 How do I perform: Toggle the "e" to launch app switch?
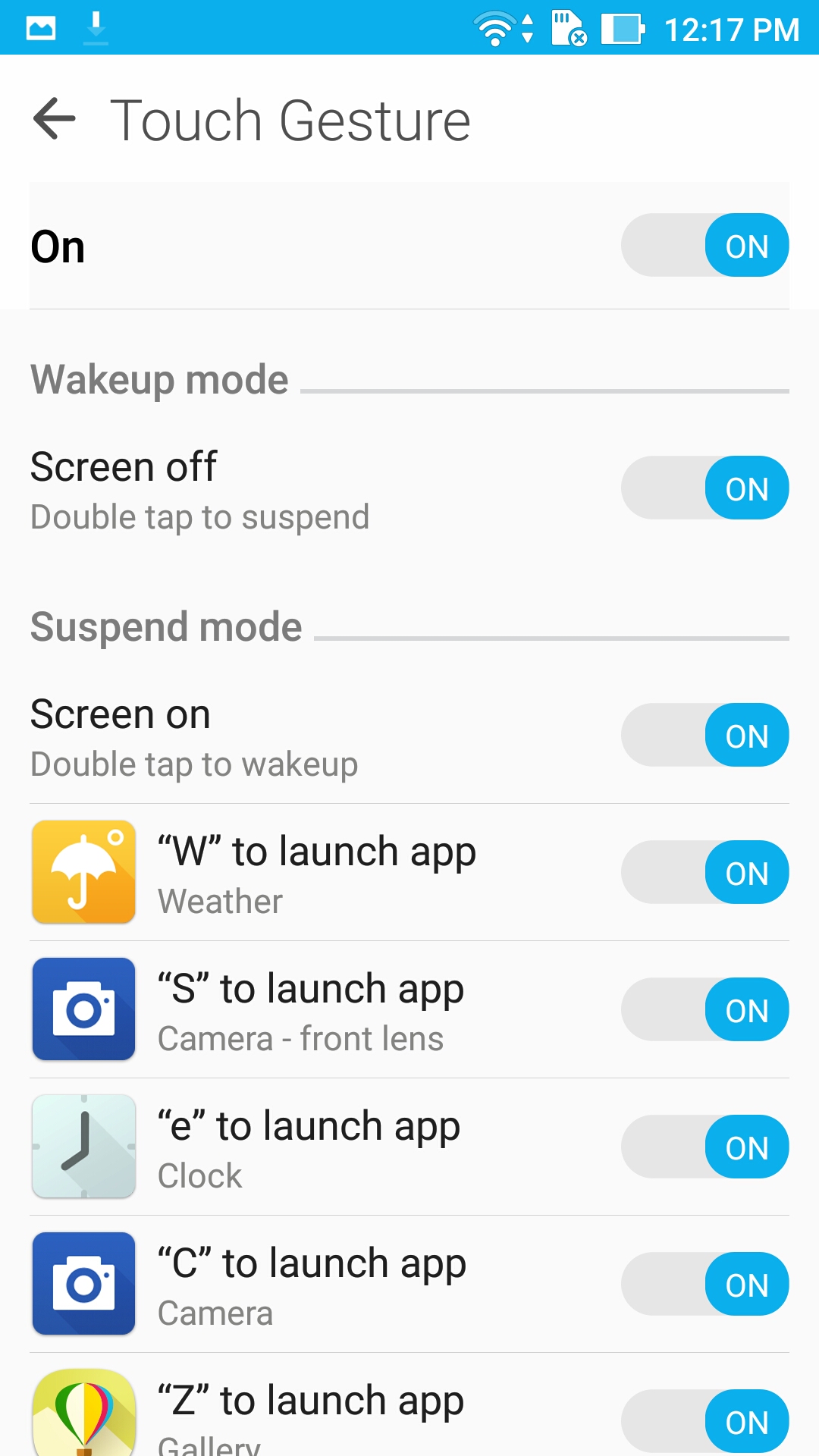(704, 1147)
